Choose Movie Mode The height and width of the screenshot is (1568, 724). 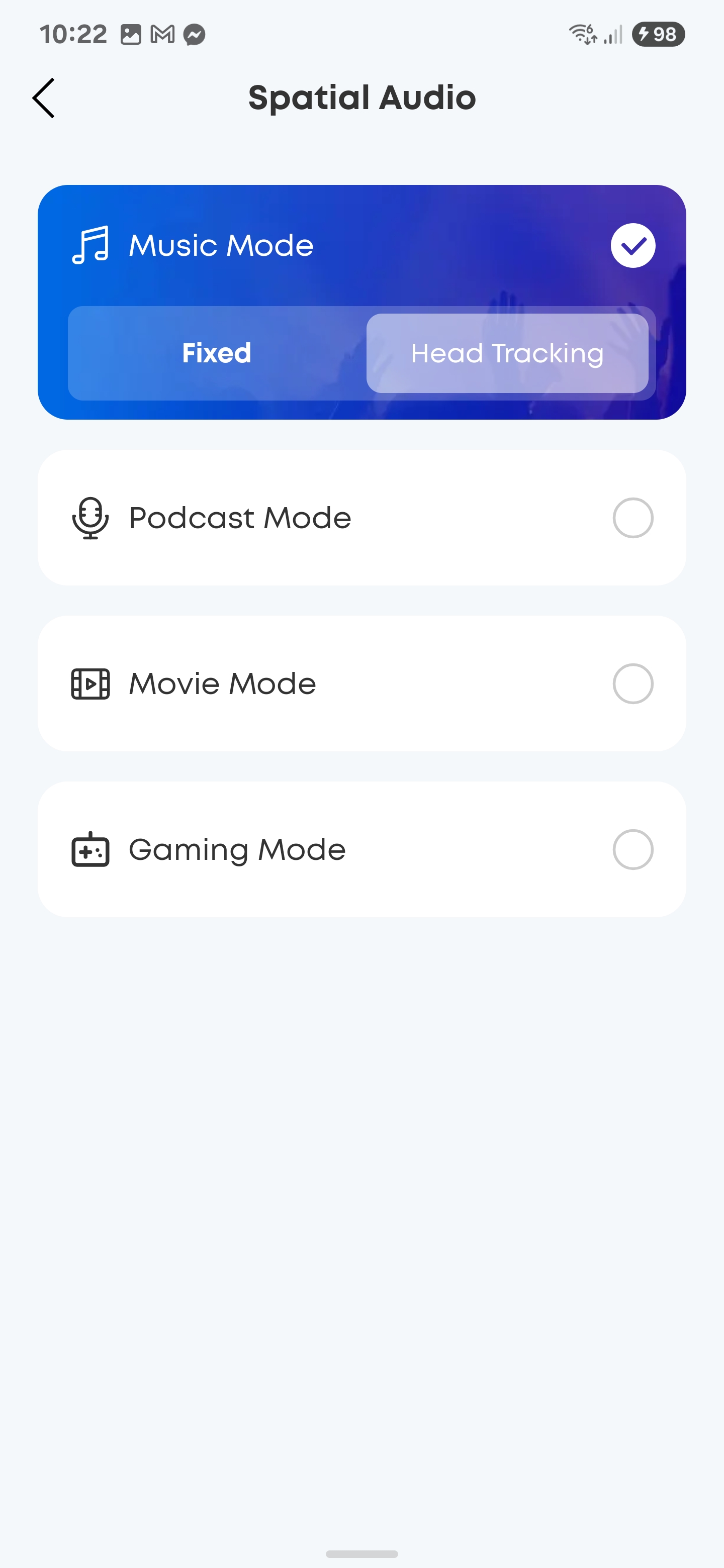361,683
